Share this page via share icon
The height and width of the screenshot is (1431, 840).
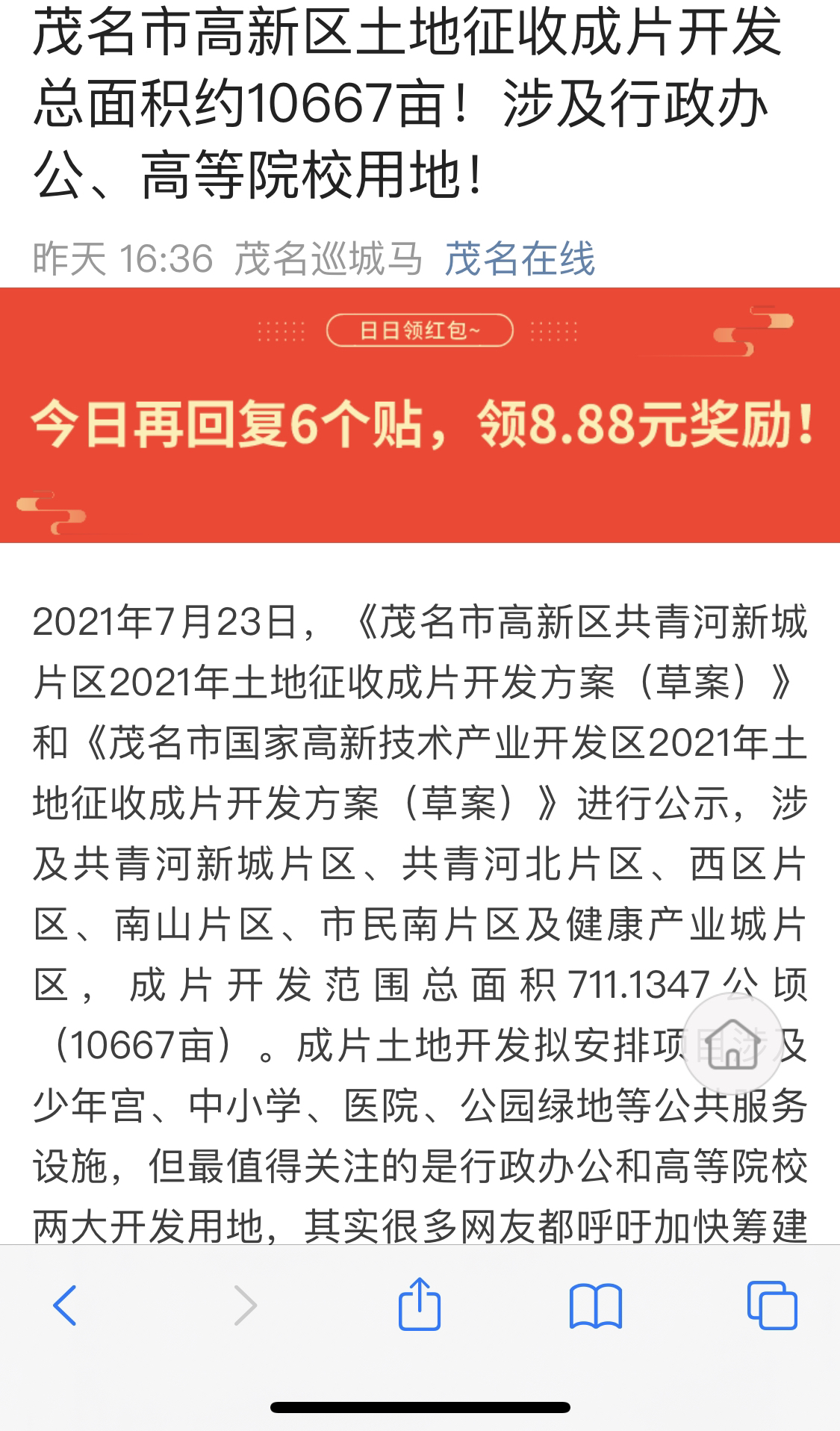click(x=420, y=1304)
